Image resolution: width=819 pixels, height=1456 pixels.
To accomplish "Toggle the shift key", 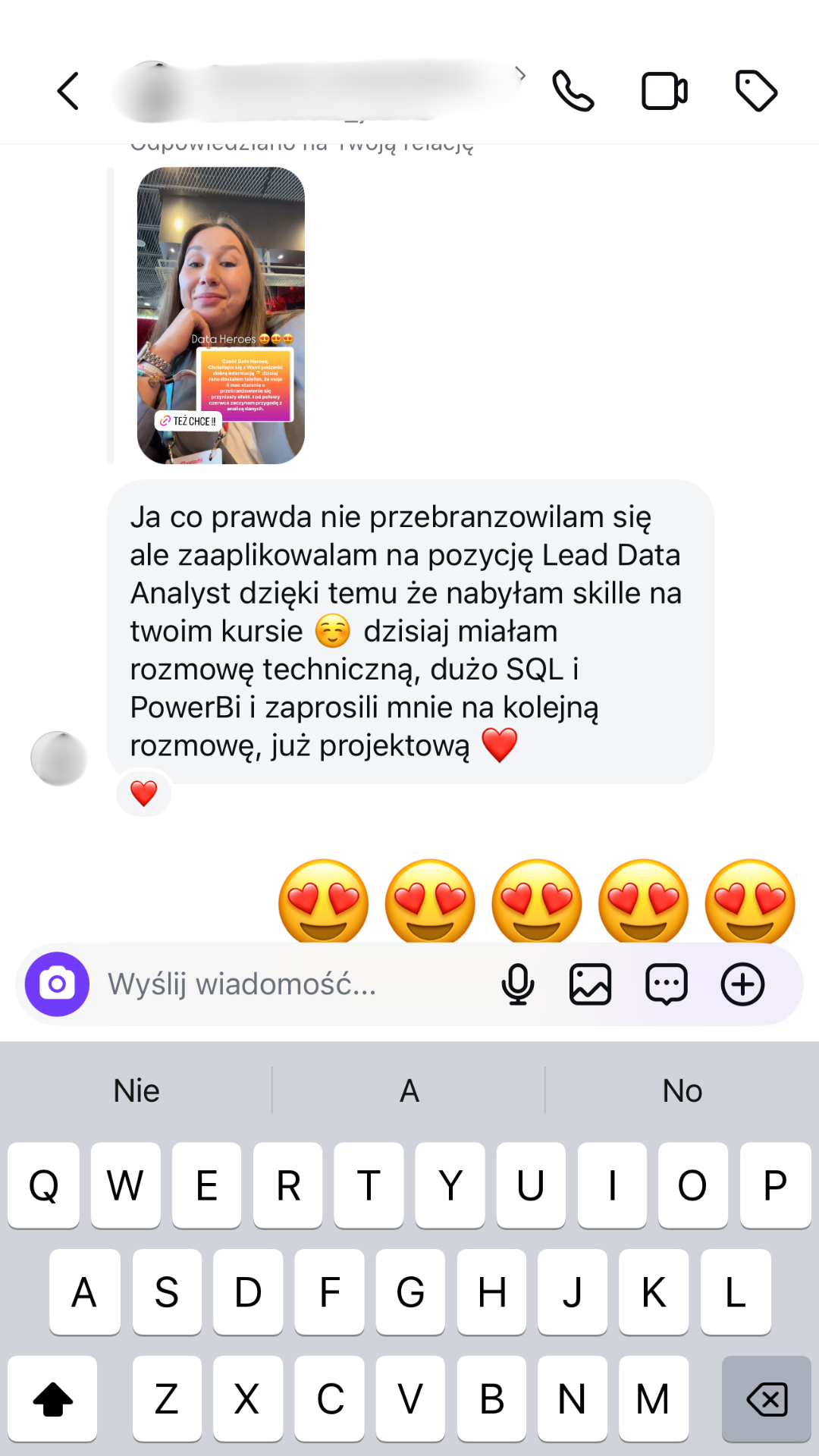I will 52,1399.
